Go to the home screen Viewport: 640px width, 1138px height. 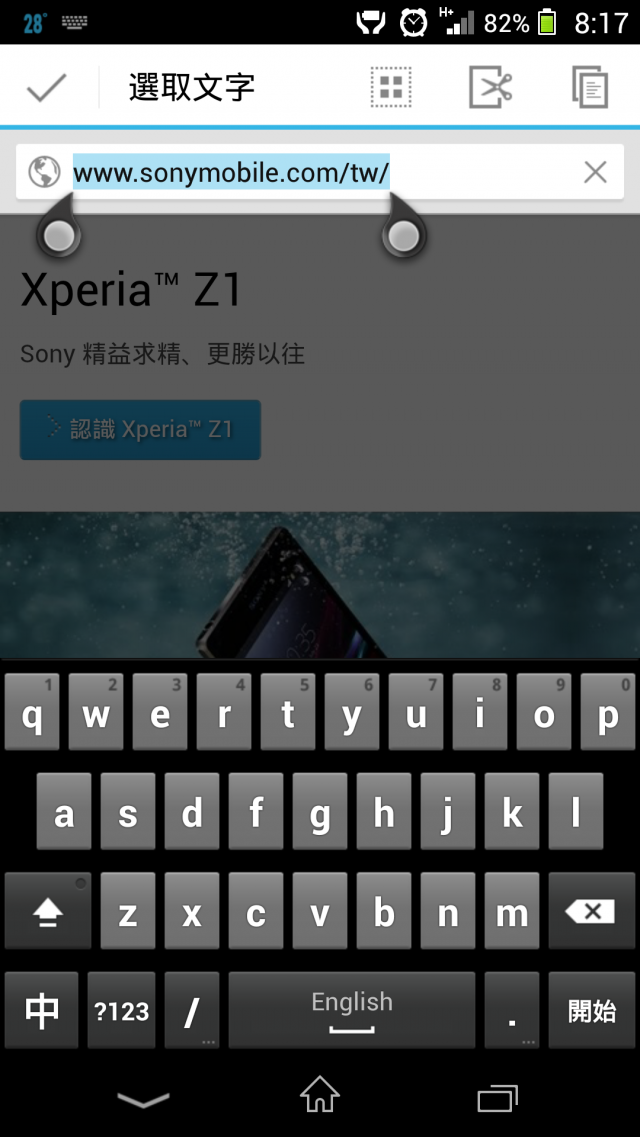pyautogui.click(x=320, y=1094)
